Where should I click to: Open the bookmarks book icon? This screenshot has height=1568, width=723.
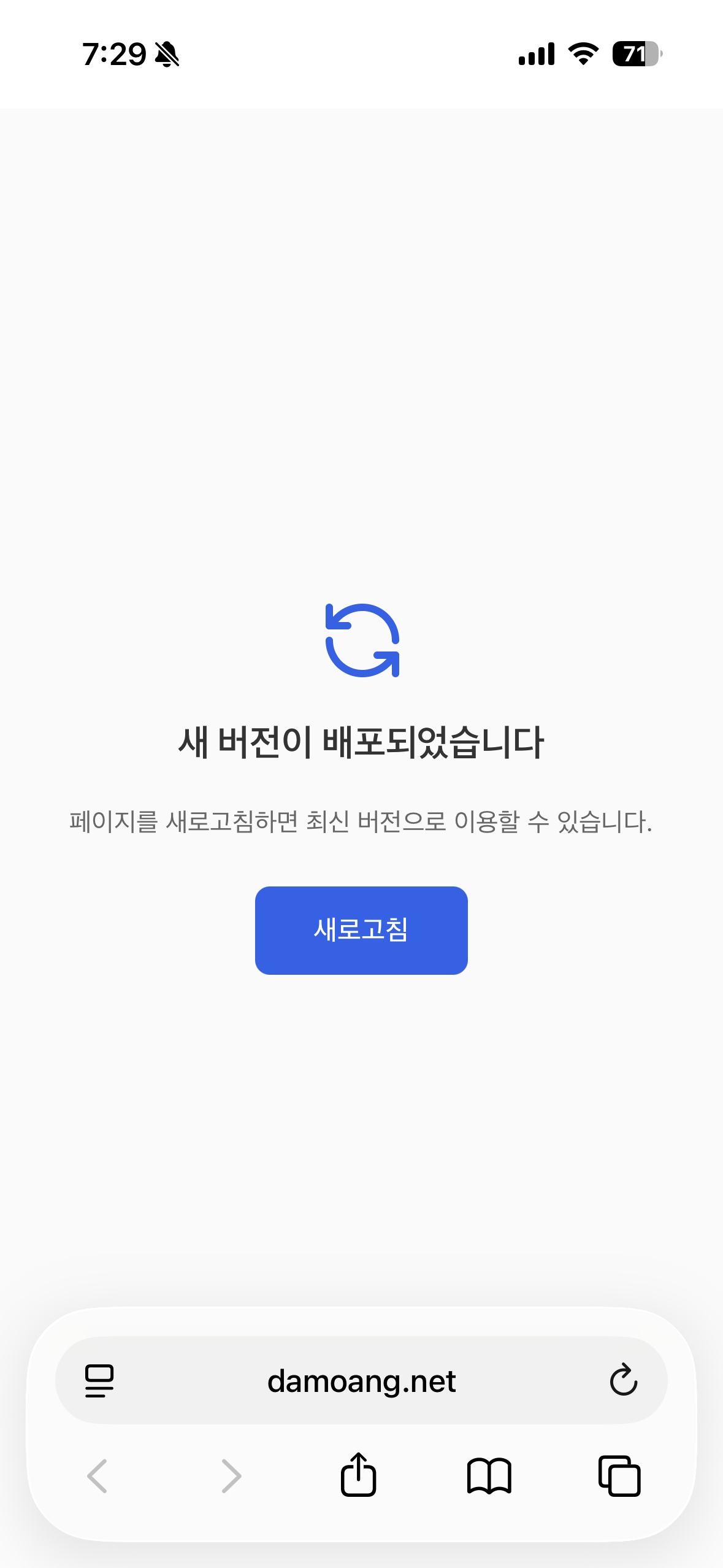(489, 1476)
